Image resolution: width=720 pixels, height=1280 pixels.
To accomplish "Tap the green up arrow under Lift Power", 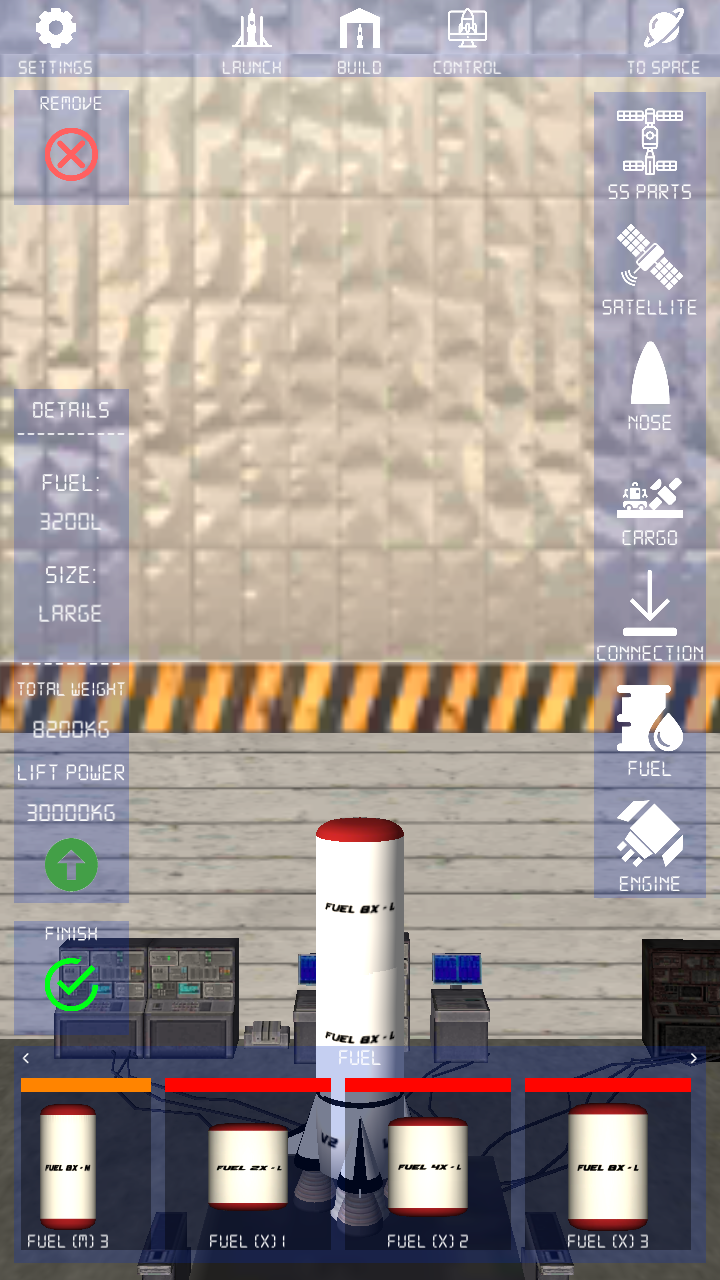I will point(71,864).
